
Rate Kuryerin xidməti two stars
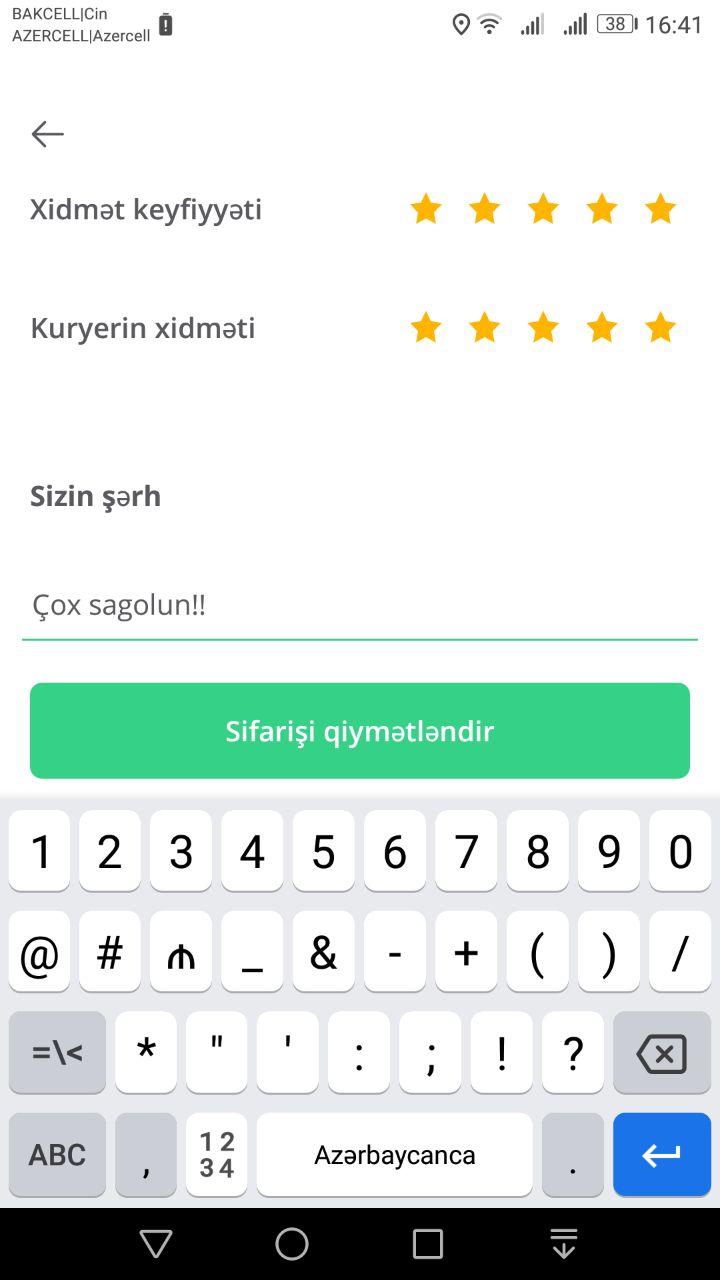[484, 327]
